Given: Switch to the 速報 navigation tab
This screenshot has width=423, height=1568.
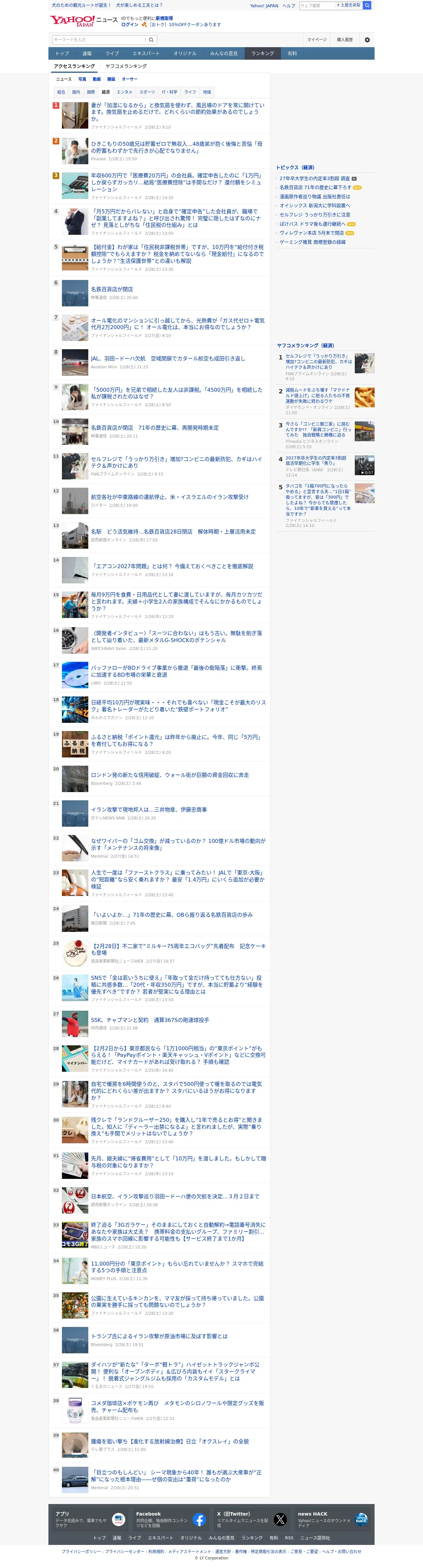Looking at the screenshot, I should tap(87, 53).
